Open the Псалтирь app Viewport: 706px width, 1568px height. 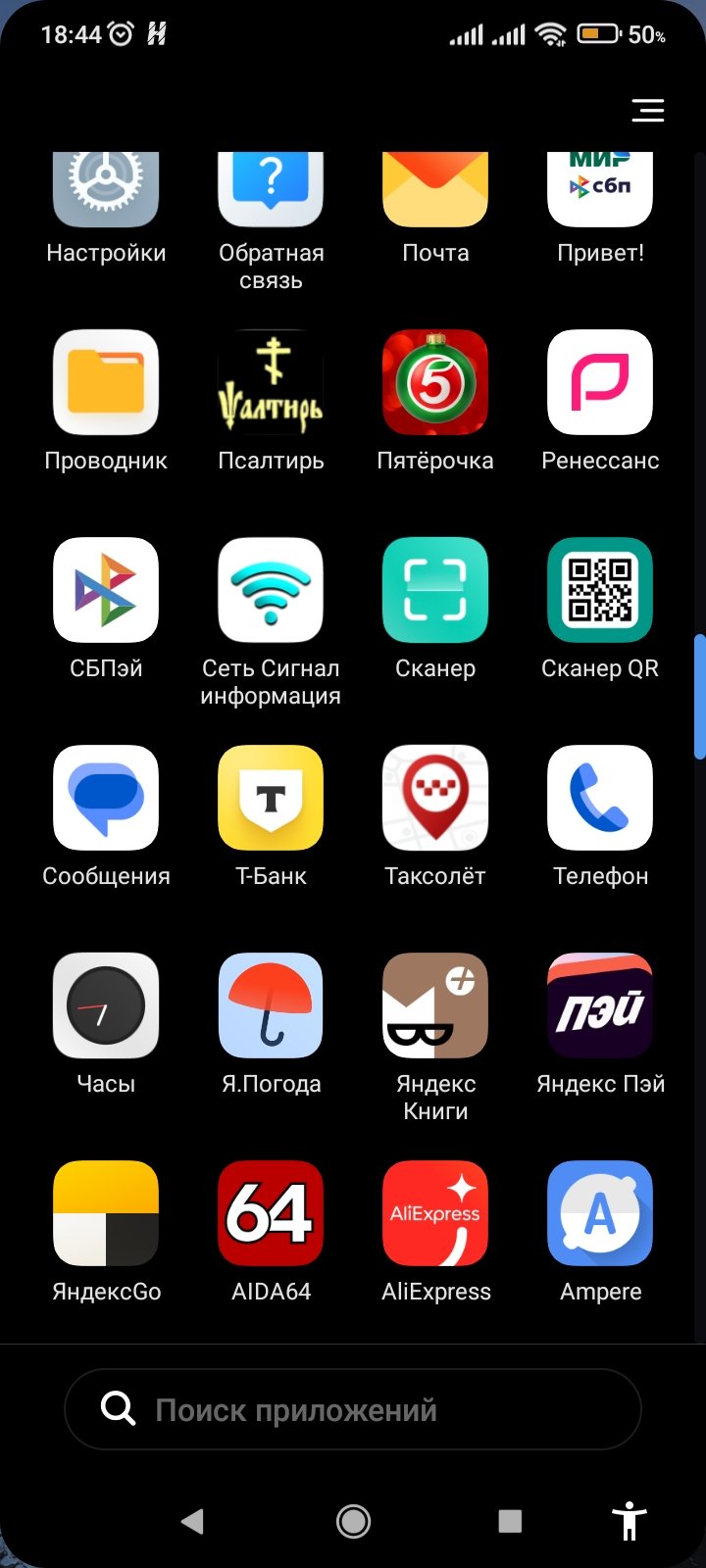[271, 382]
